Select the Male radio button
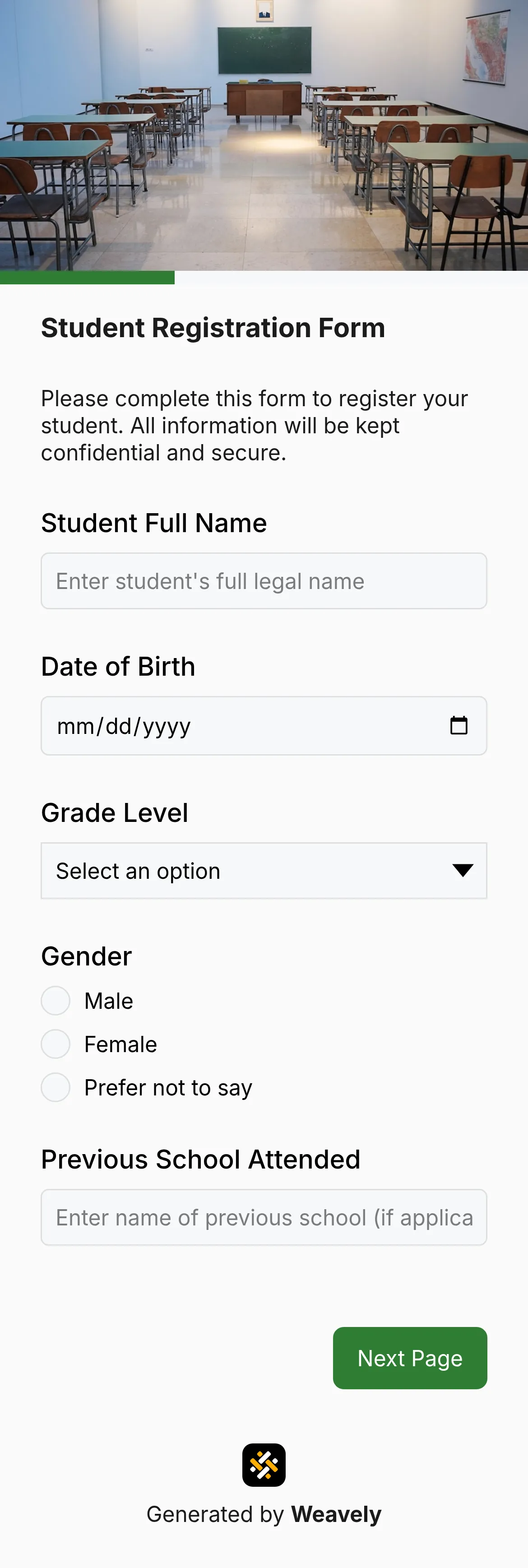 (56, 1000)
